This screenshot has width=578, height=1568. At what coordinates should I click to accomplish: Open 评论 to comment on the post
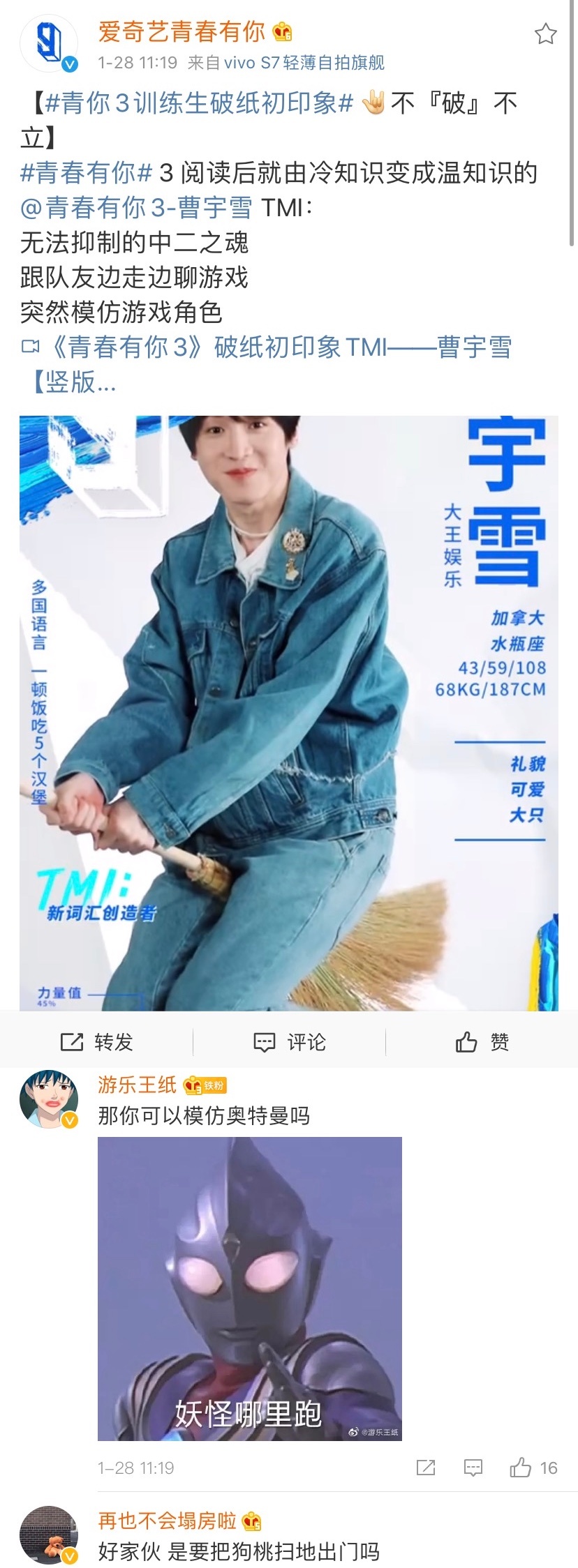(x=289, y=1042)
